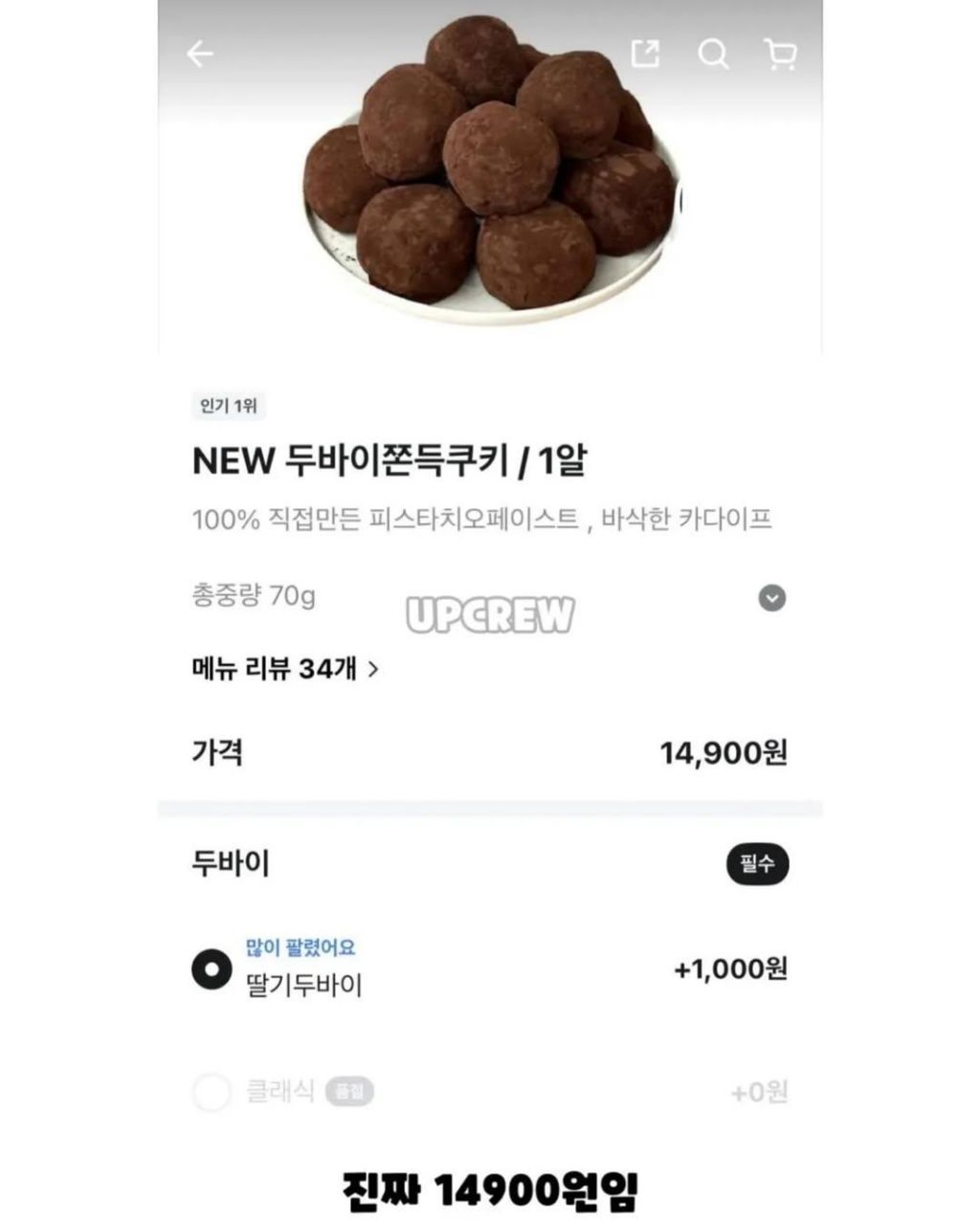The width and height of the screenshot is (980, 1223).
Task: Open the shopping cart
Action: click(x=781, y=54)
